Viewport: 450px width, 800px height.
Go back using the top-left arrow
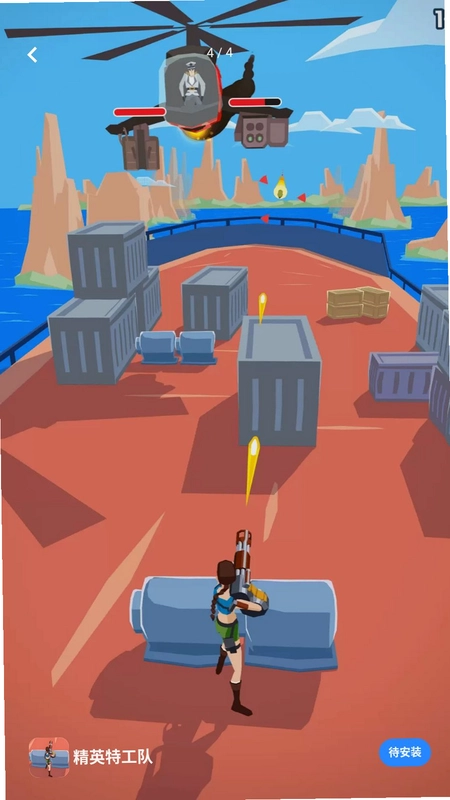[32, 55]
